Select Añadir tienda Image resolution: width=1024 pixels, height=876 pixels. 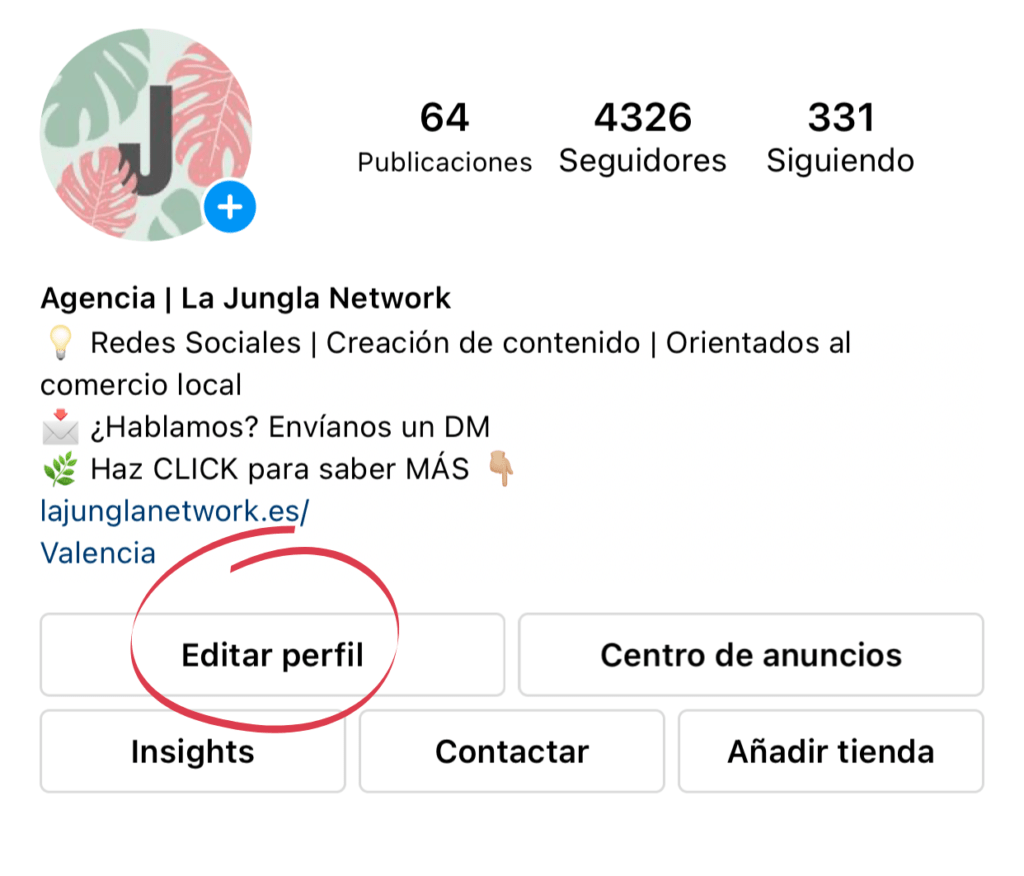pos(830,751)
